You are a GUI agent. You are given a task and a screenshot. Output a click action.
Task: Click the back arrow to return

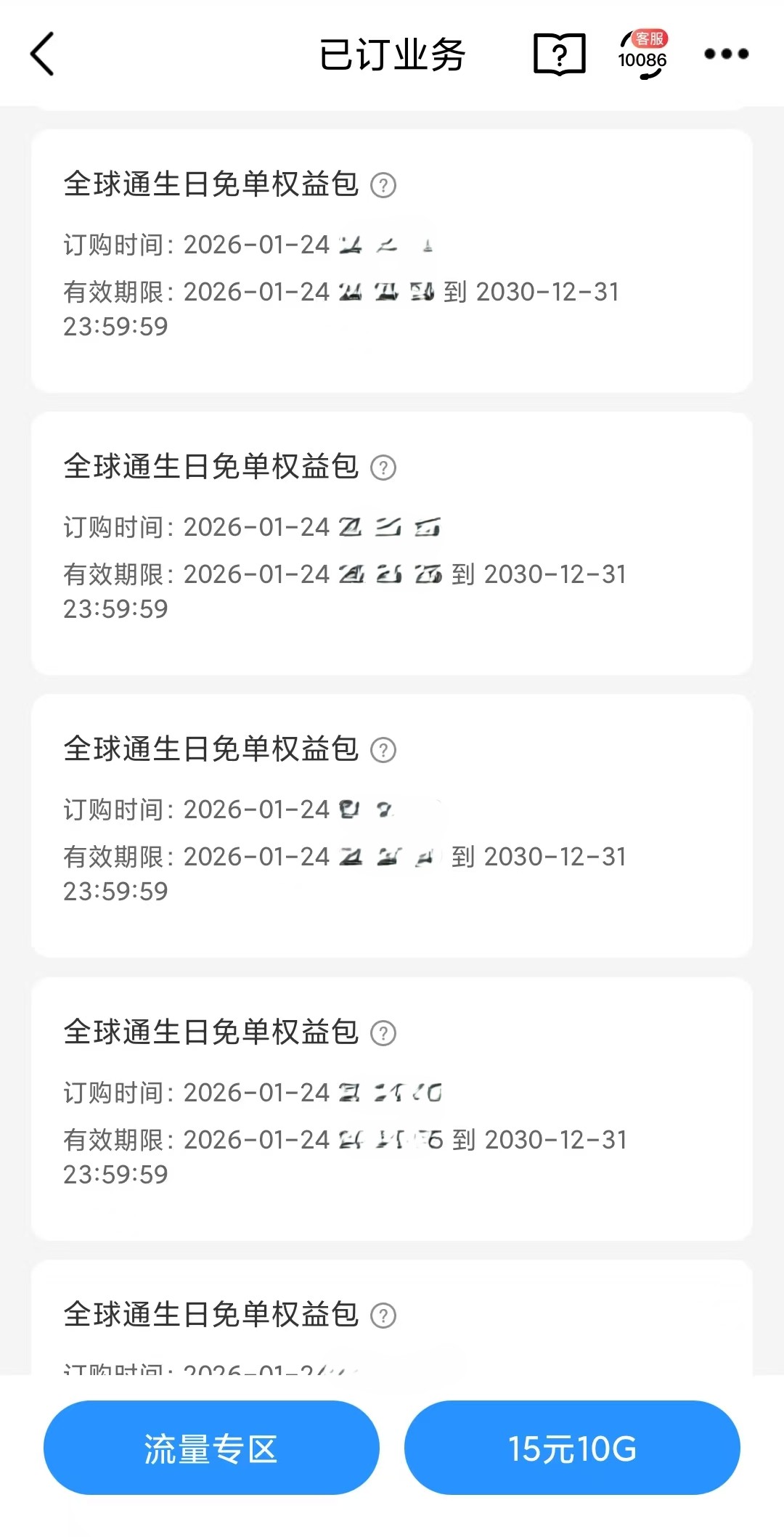coord(41,54)
